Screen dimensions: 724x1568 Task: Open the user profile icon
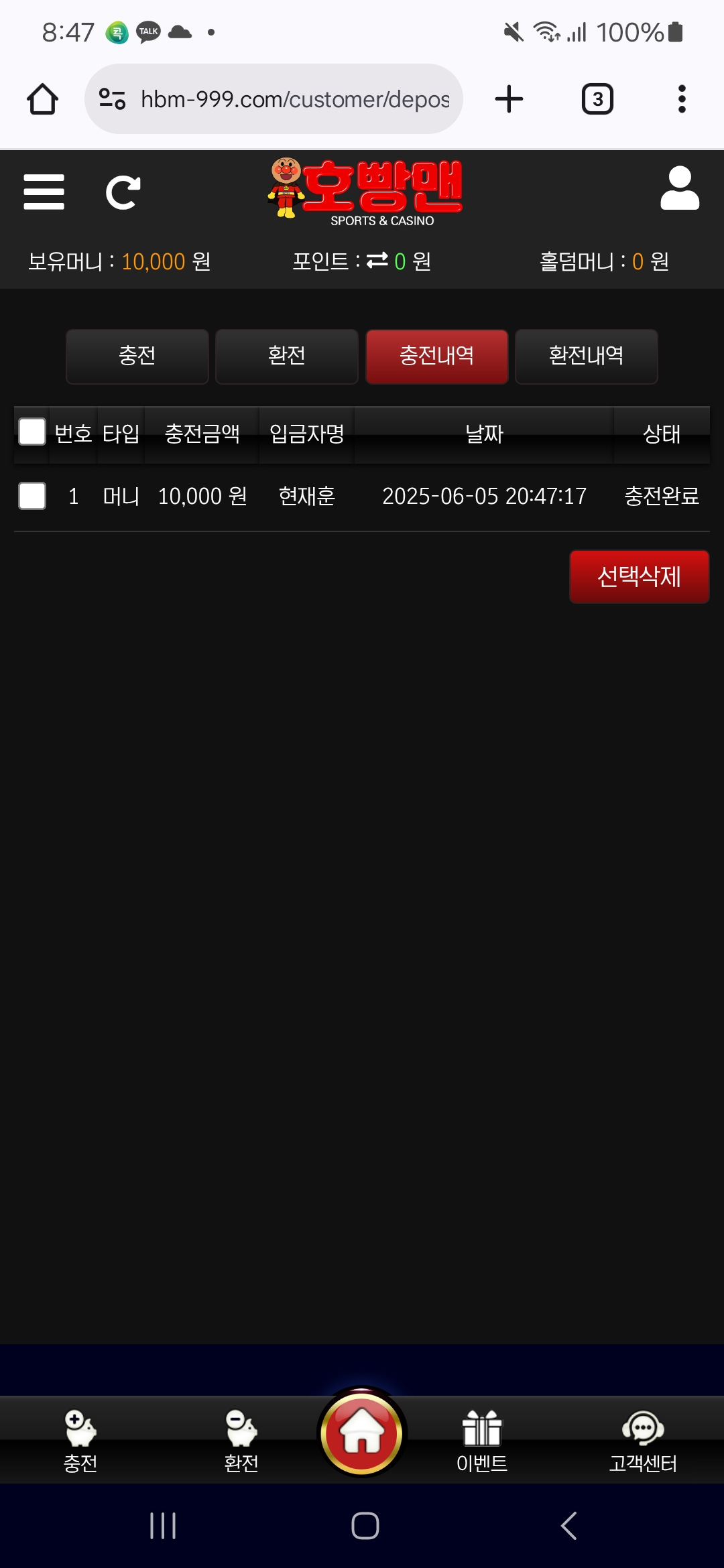(679, 189)
